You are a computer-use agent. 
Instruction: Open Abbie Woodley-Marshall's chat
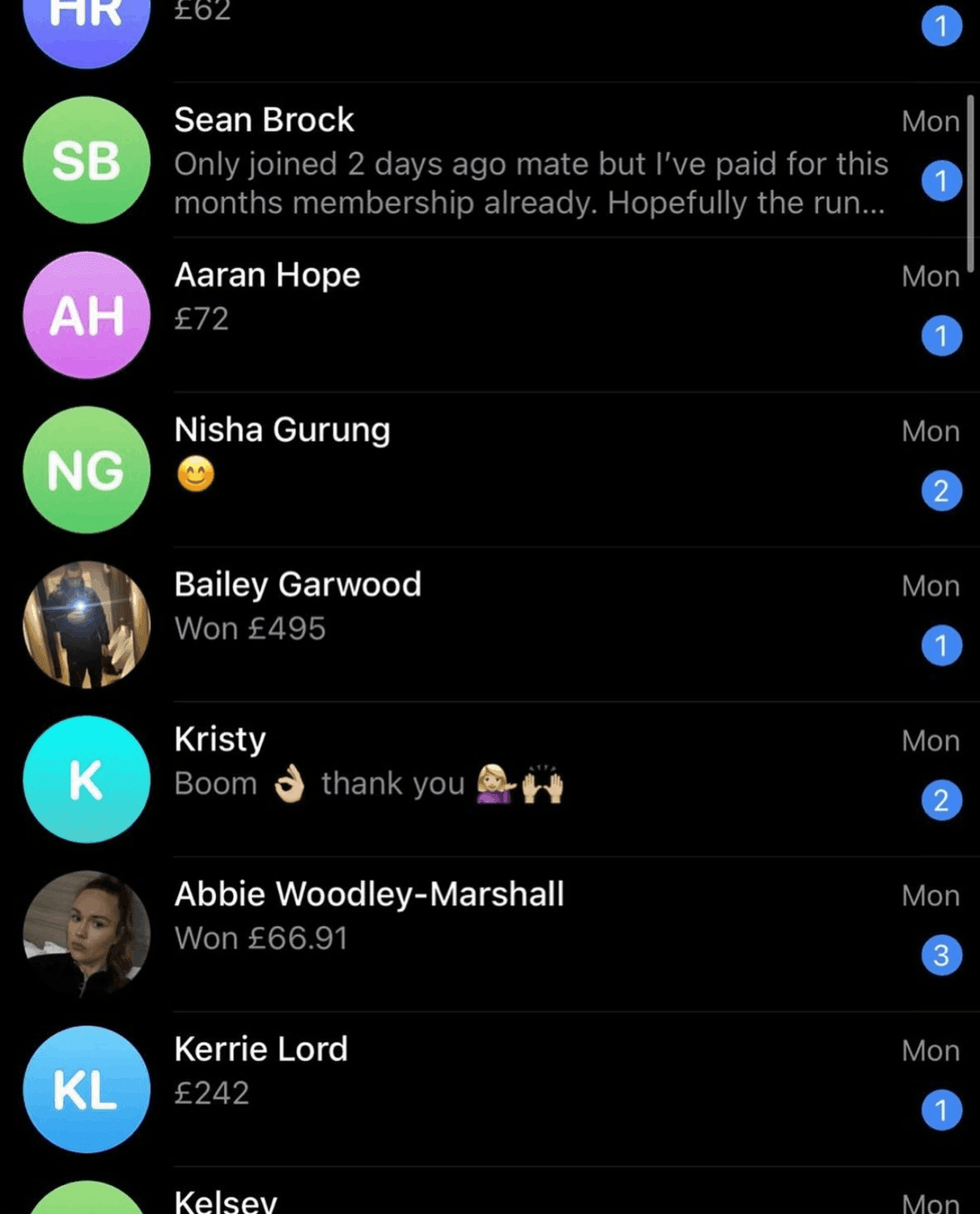tap(530, 933)
